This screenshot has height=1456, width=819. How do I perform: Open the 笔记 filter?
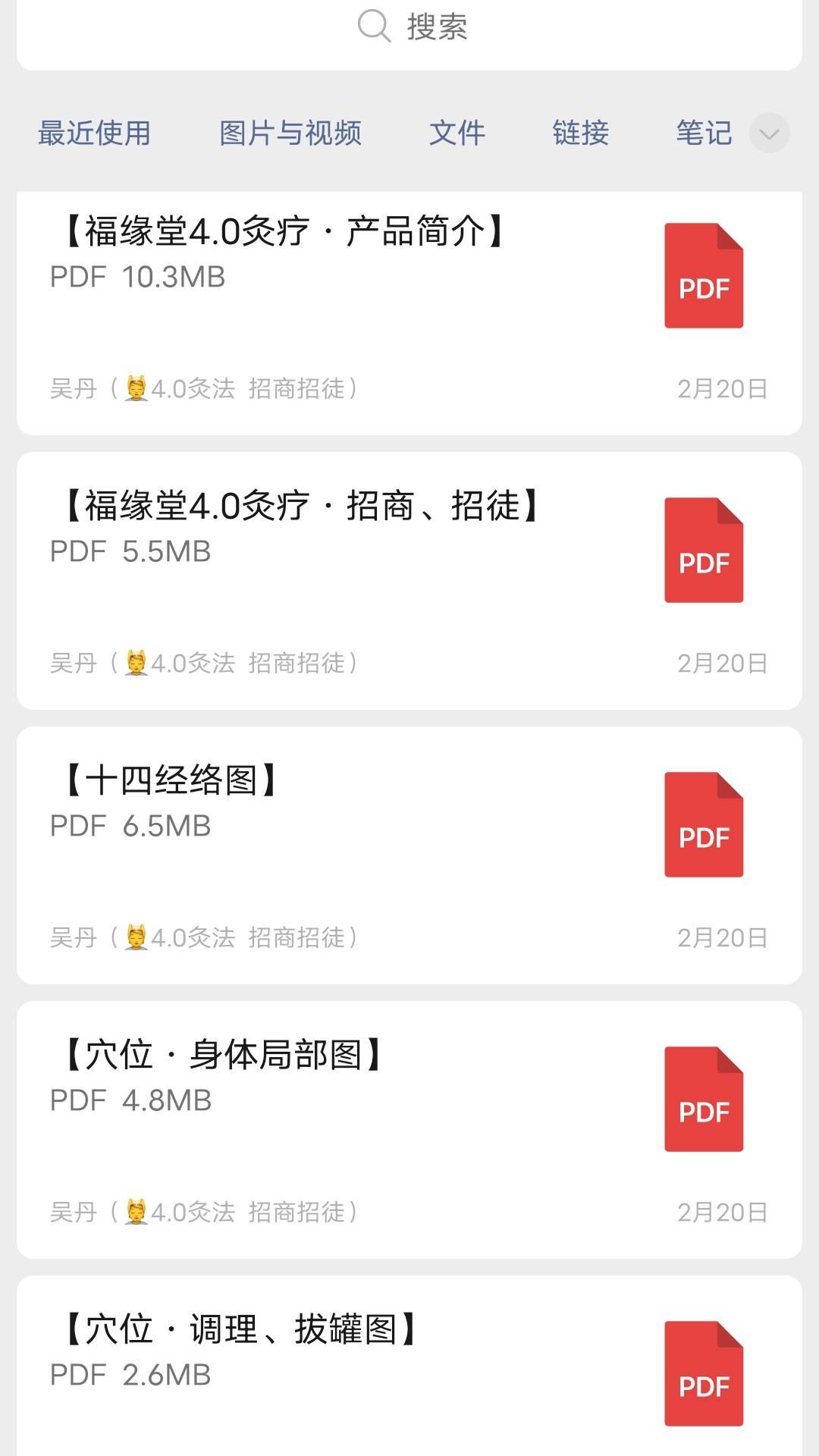[x=704, y=133]
